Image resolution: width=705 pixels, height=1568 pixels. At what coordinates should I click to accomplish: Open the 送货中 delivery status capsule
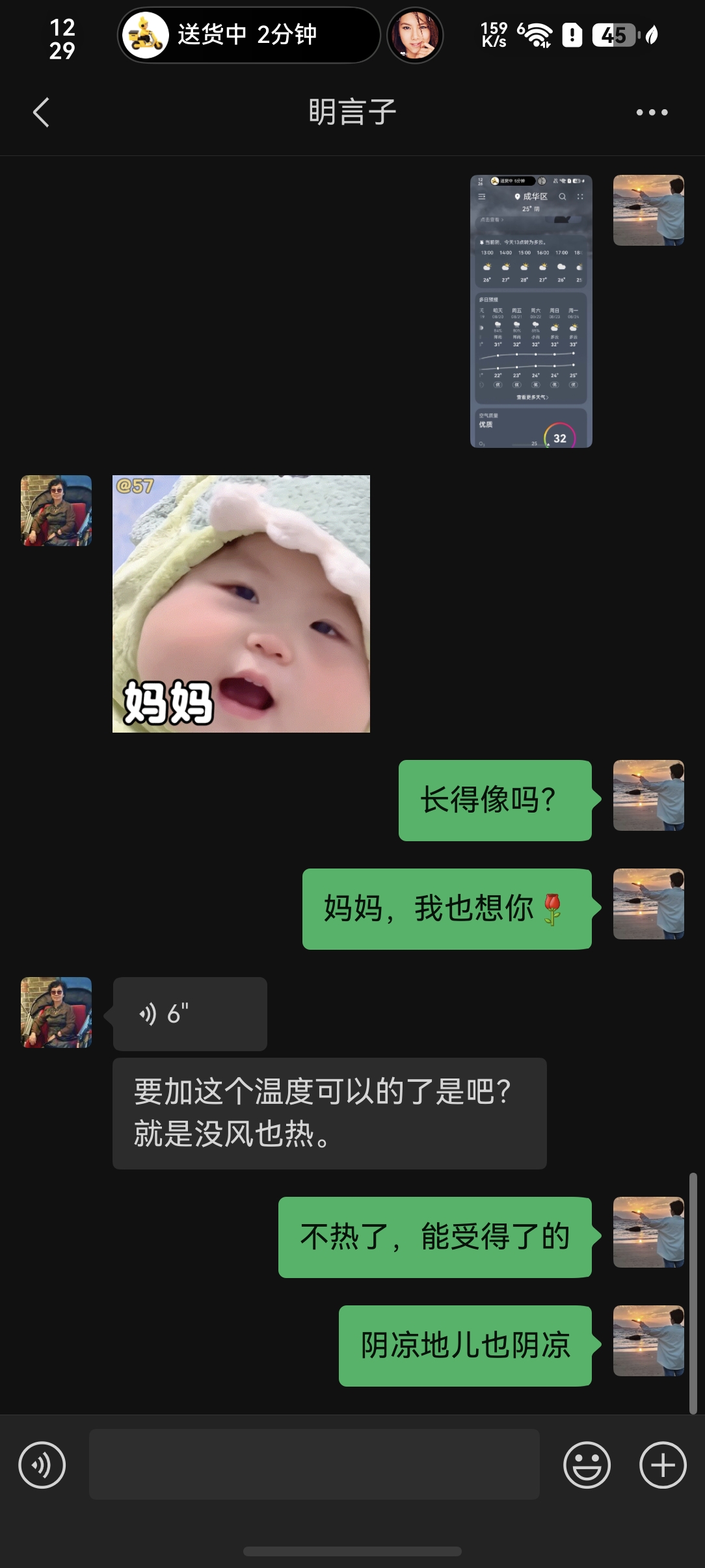(x=248, y=35)
